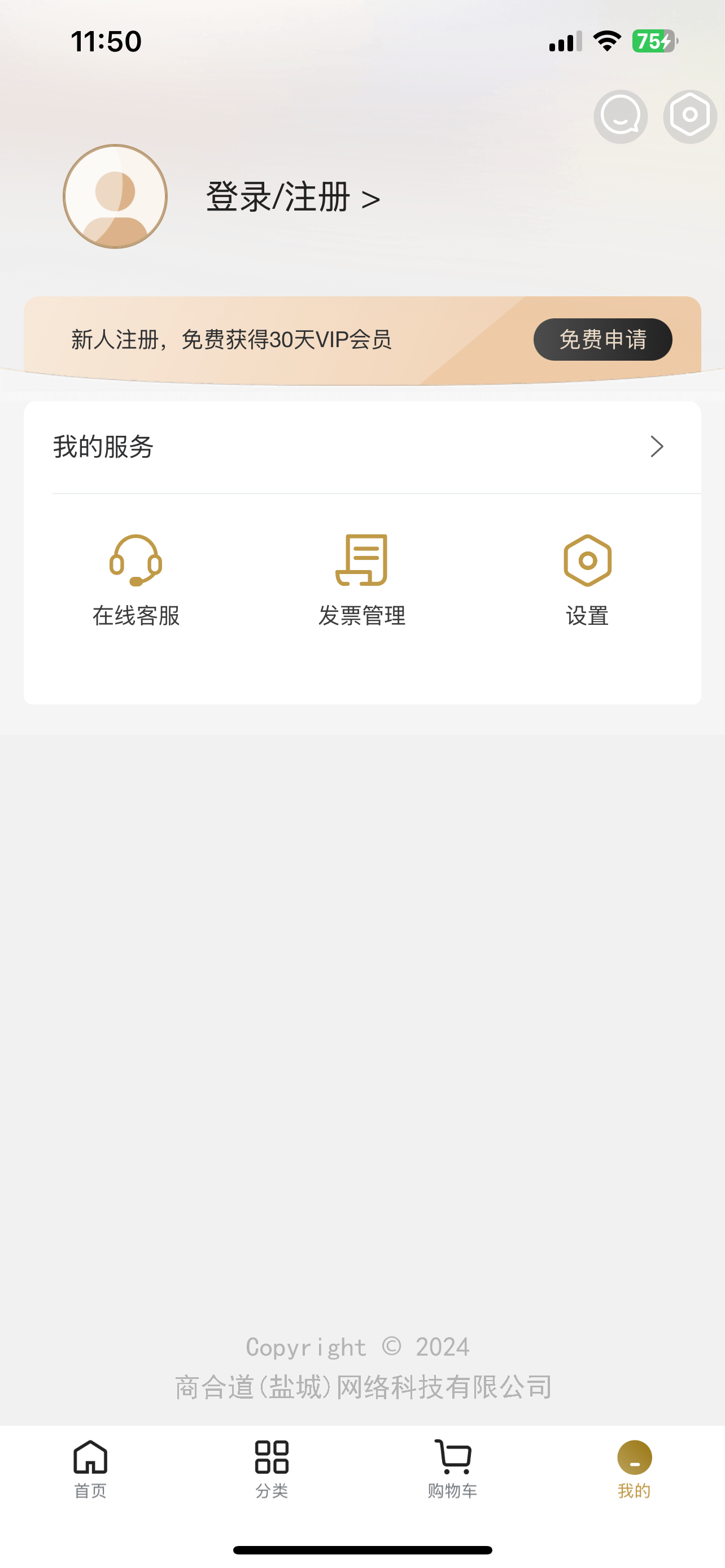Go to the 购物车 tab
This screenshot has width=725, height=1568.
pyautogui.click(x=452, y=1468)
